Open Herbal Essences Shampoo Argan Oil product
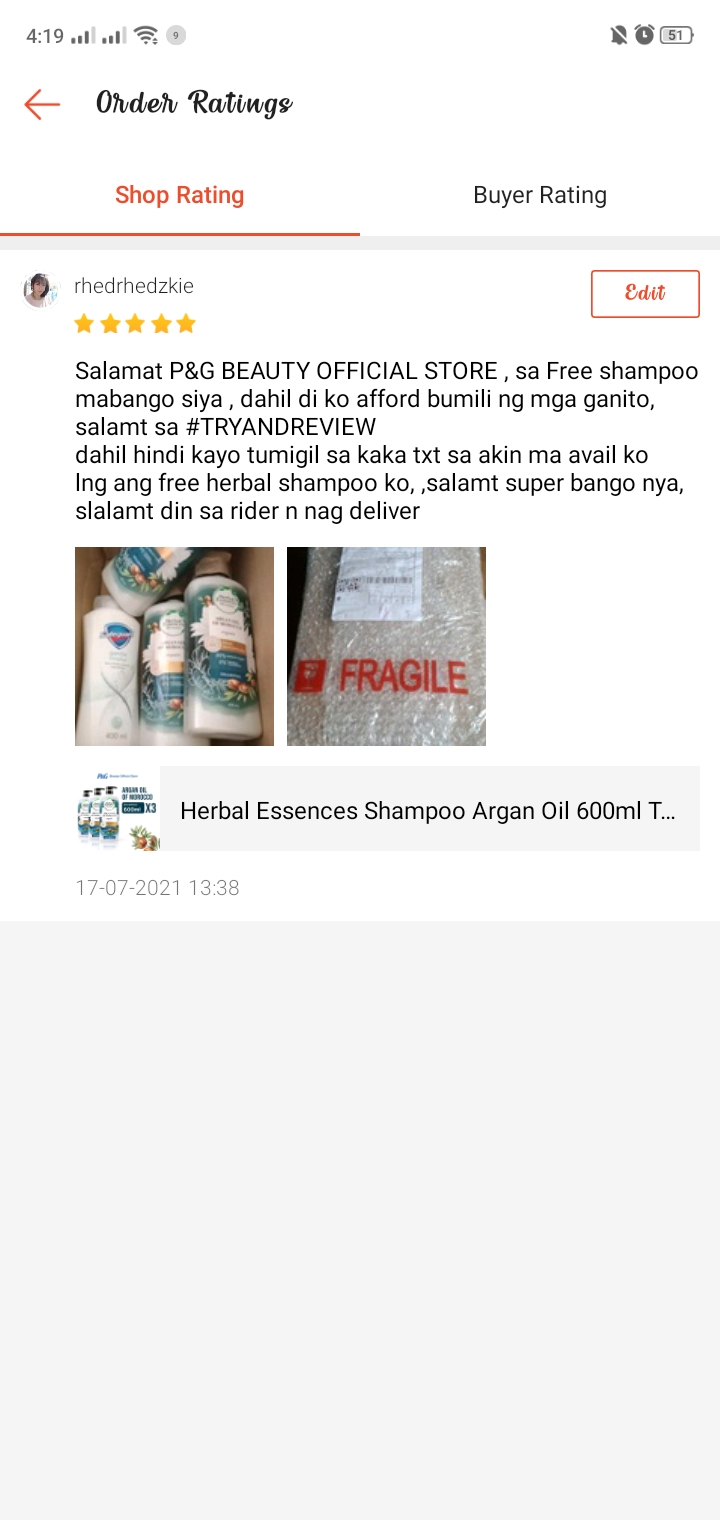The height and width of the screenshot is (1520, 720). pyautogui.click(x=388, y=809)
